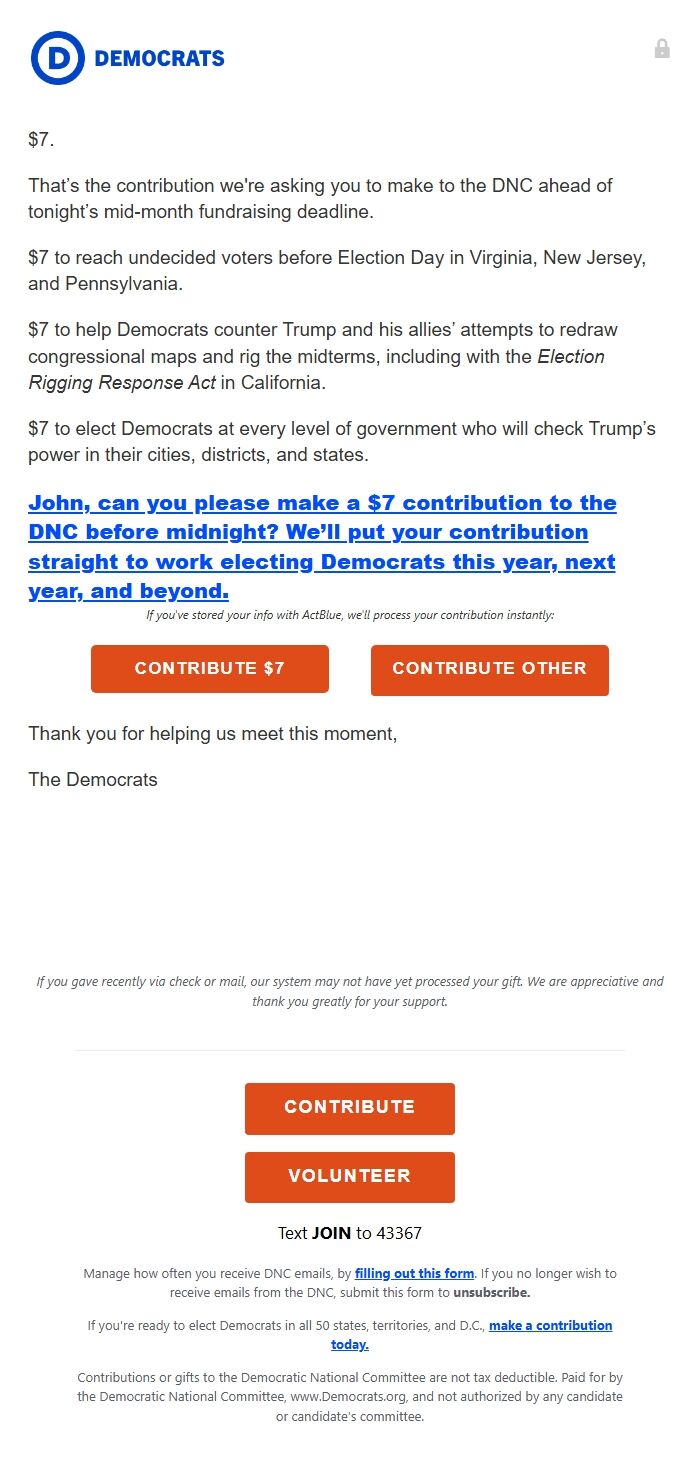
Task: Choose the CONTRIBUTE OTHER button
Action: pyautogui.click(x=490, y=669)
